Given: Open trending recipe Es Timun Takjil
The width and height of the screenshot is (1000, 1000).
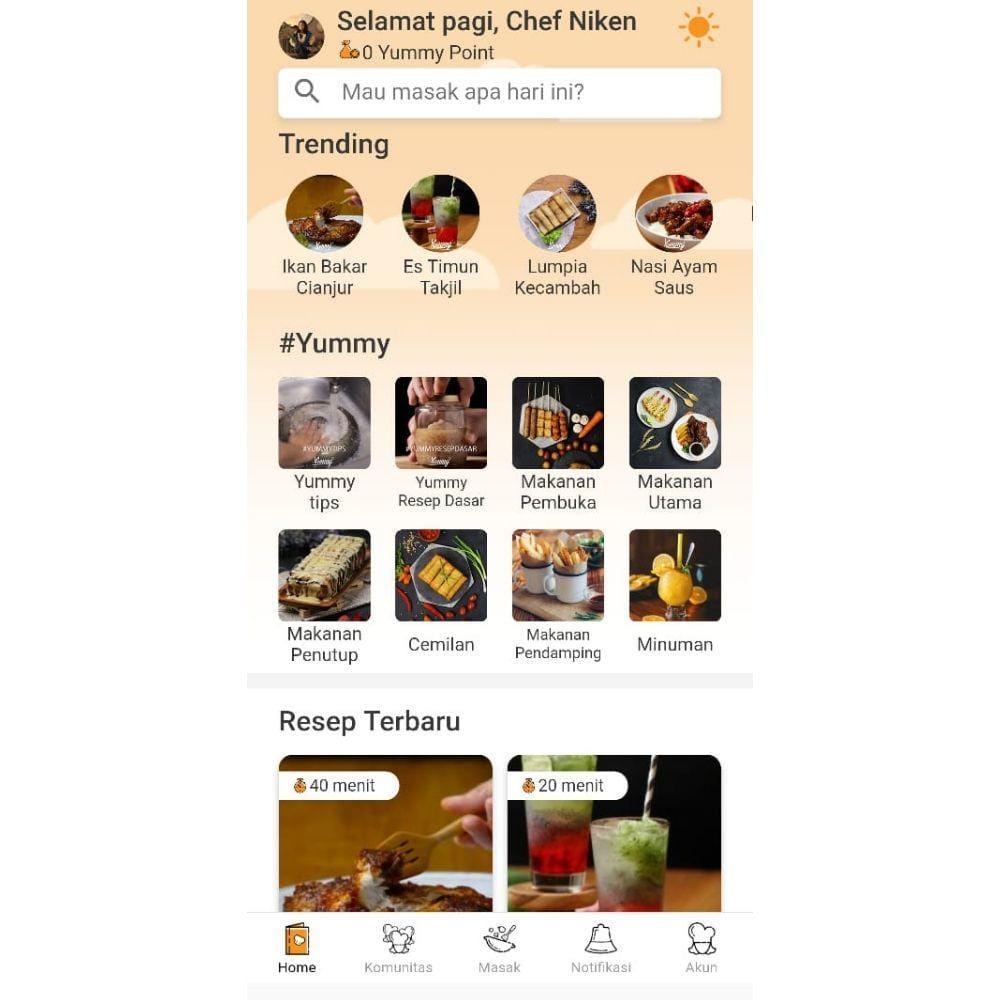Looking at the screenshot, I should point(440,213).
